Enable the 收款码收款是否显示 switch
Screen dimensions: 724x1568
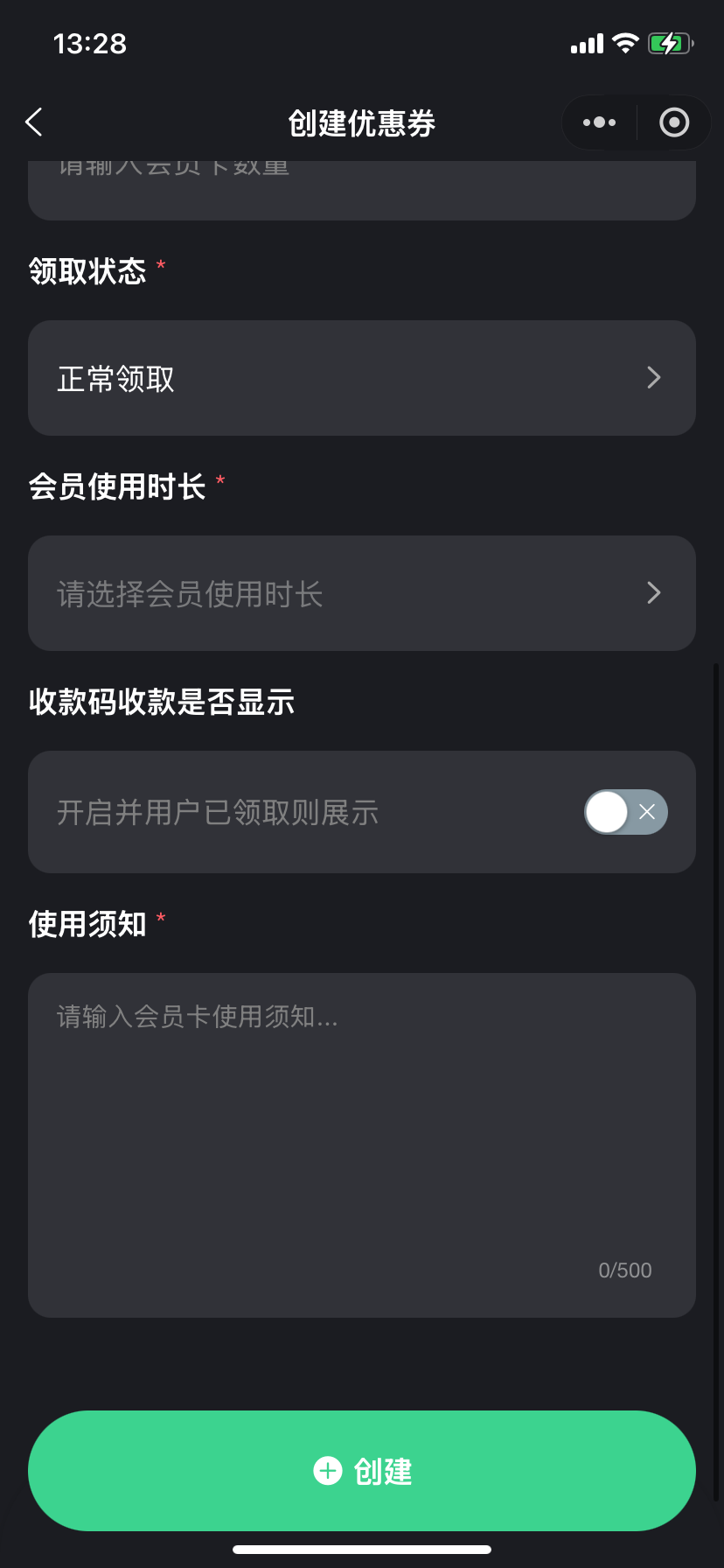click(x=626, y=812)
